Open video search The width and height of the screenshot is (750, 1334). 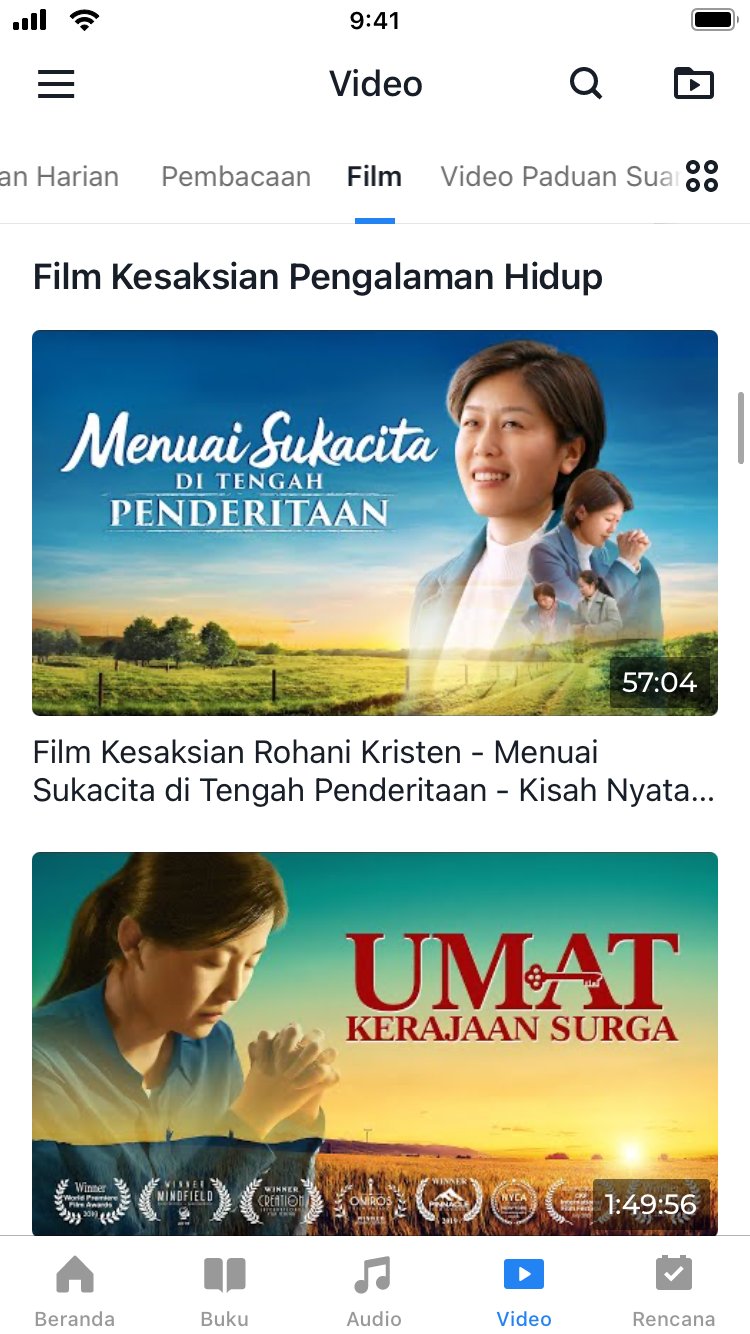pyautogui.click(x=586, y=84)
